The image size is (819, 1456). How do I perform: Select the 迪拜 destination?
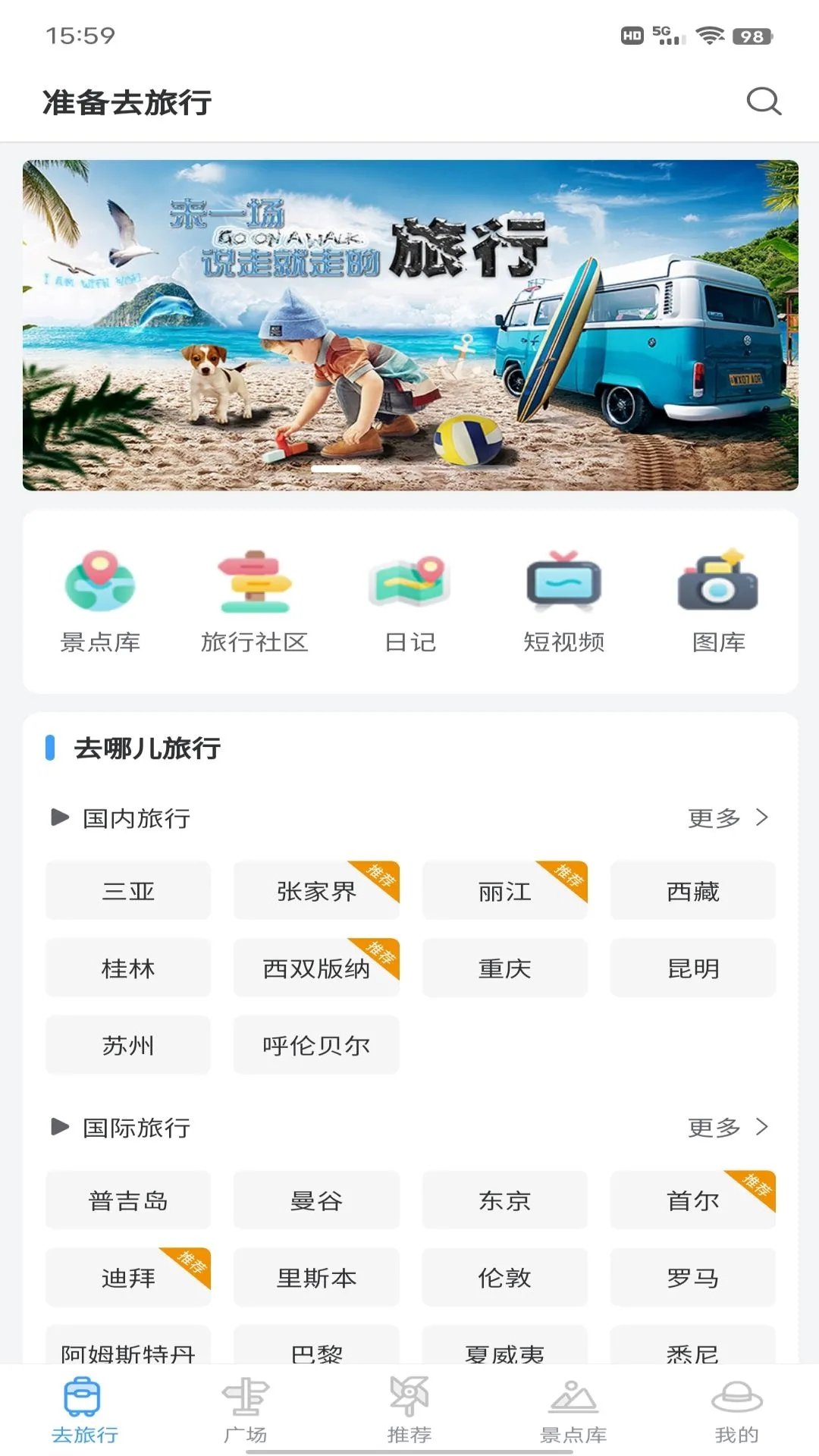click(128, 1278)
